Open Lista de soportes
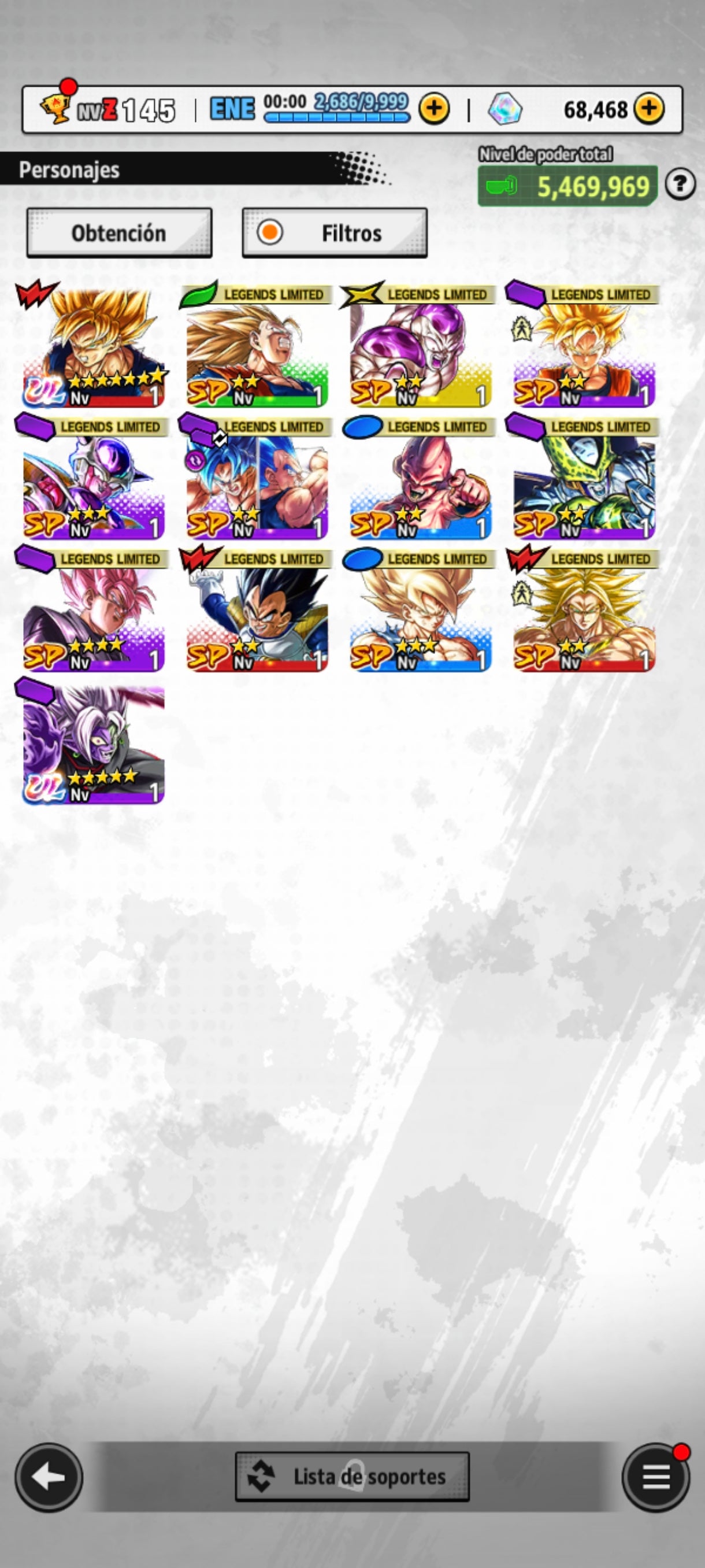 352,1477
